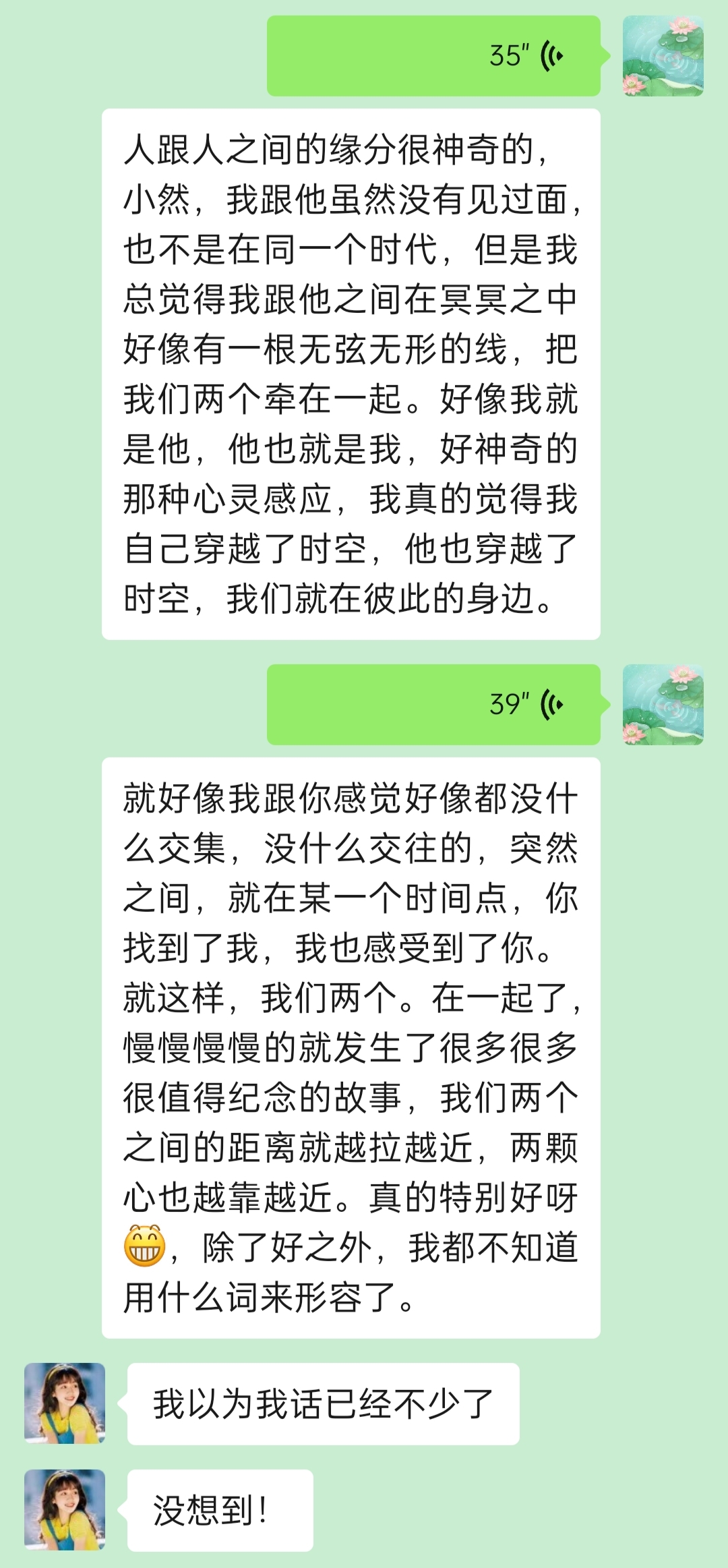This screenshot has height=1568, width=728.
Task: Play the 39-second voice message
Action: click(x=433, y=705)
